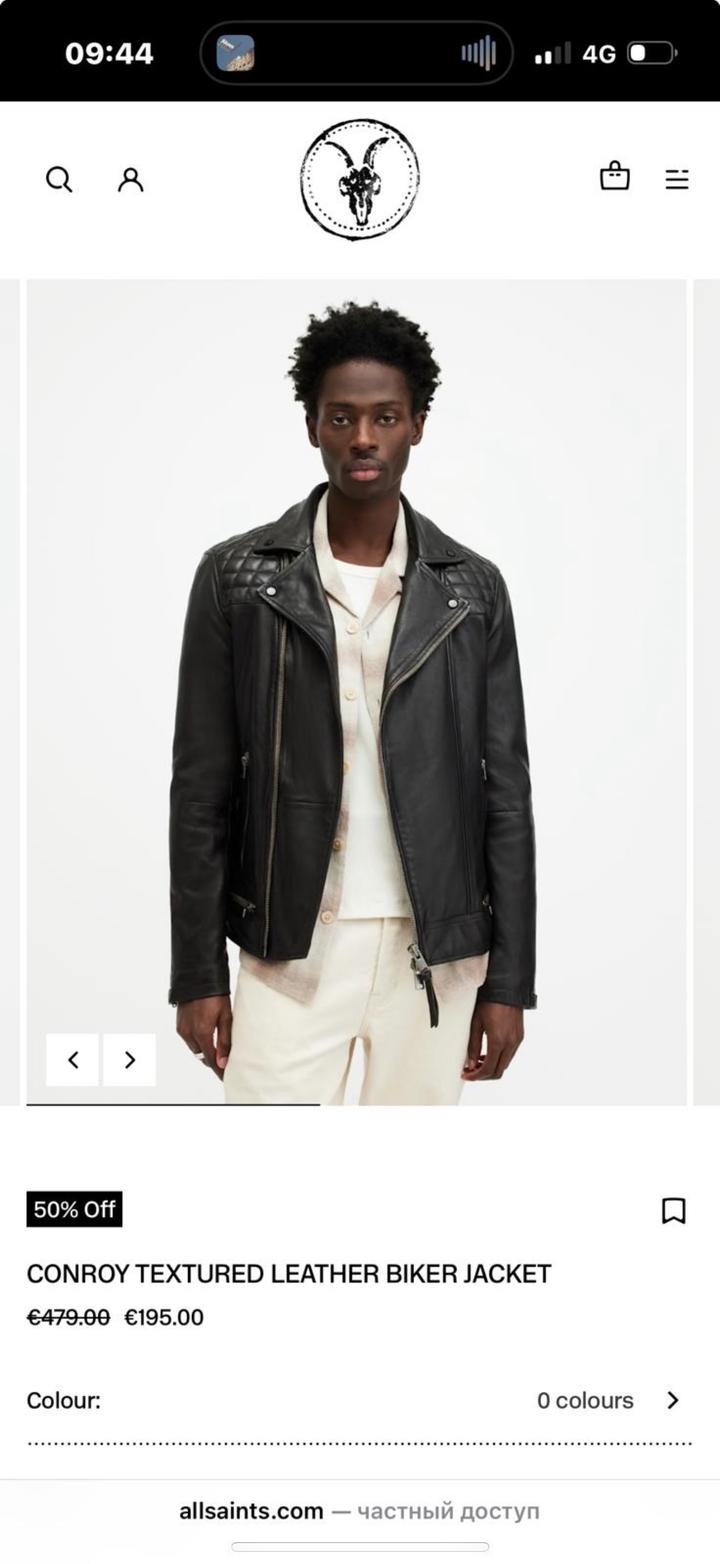Go to AllSaints home via ram skull logo
Viewport: 720px width, 1564px height.
tap(360, 179)
